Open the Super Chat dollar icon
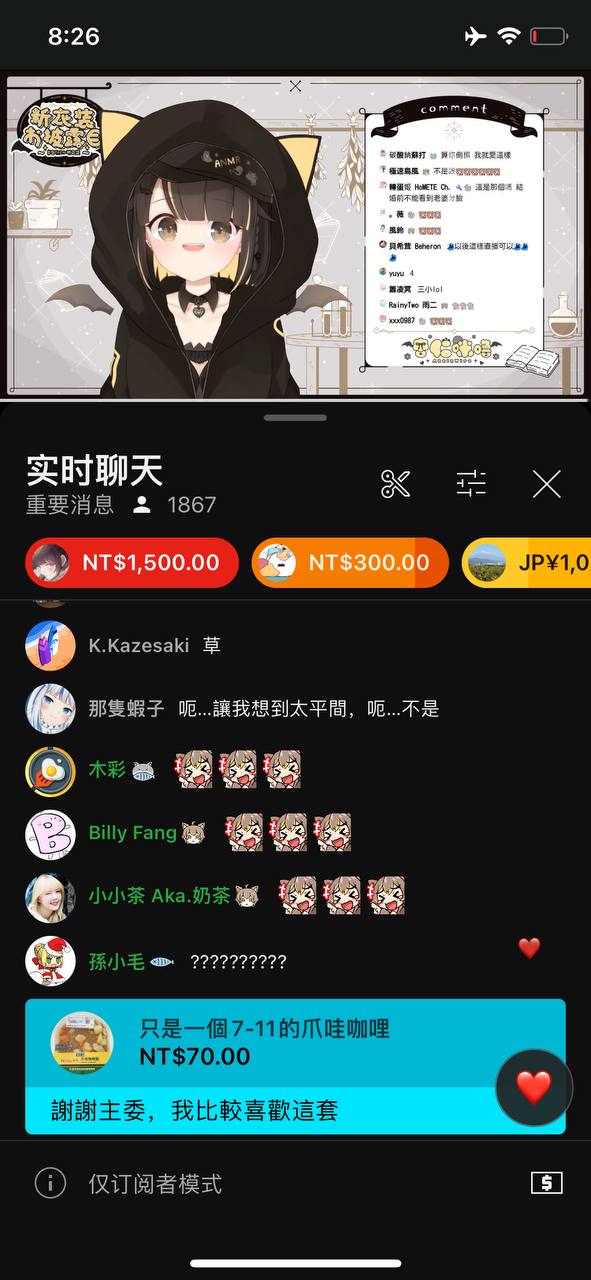The image size is (591, 1280). pyautogui.click(x=546, y=1183)
